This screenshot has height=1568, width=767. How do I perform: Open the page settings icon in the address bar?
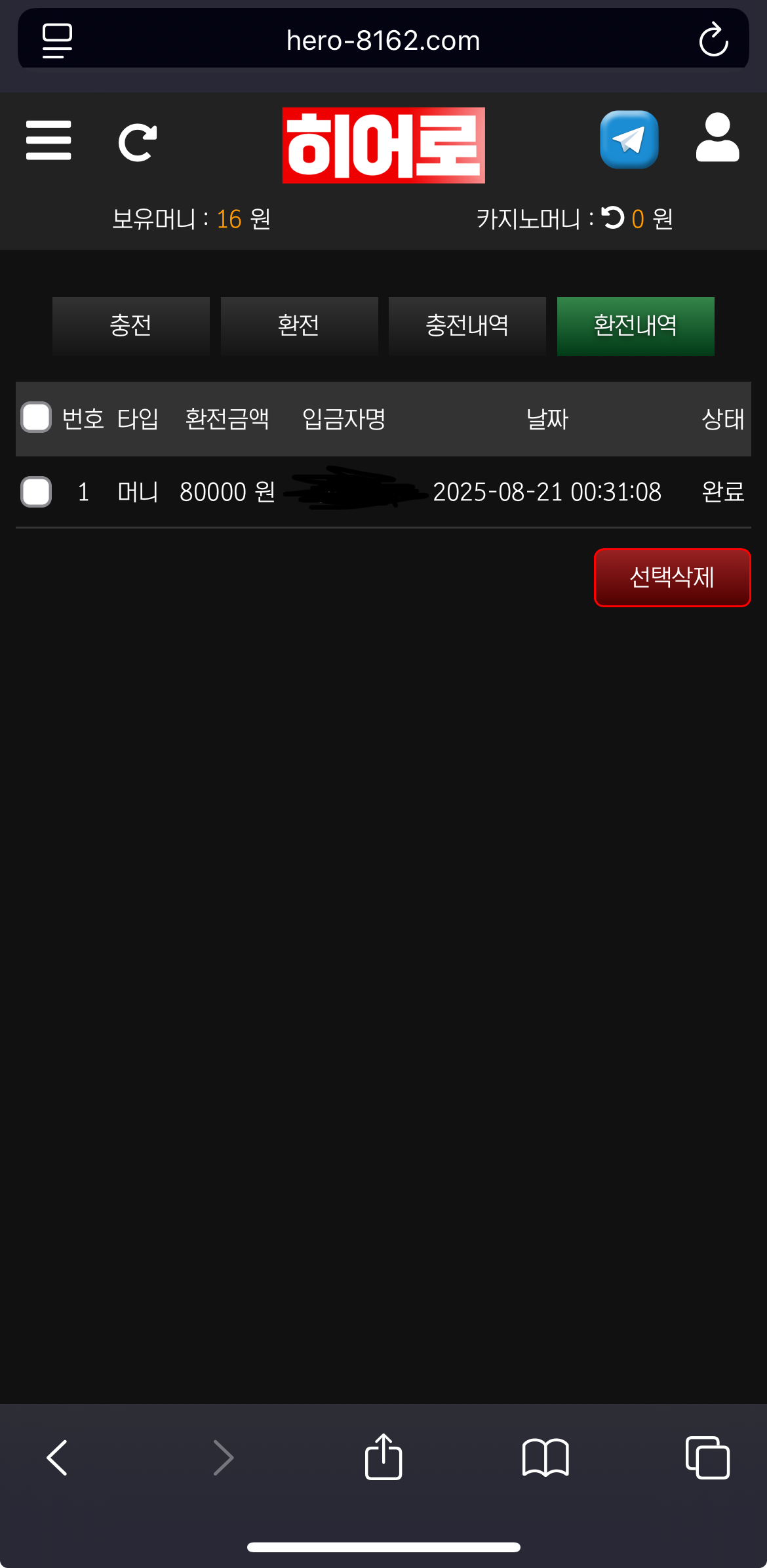click(57, 40)
